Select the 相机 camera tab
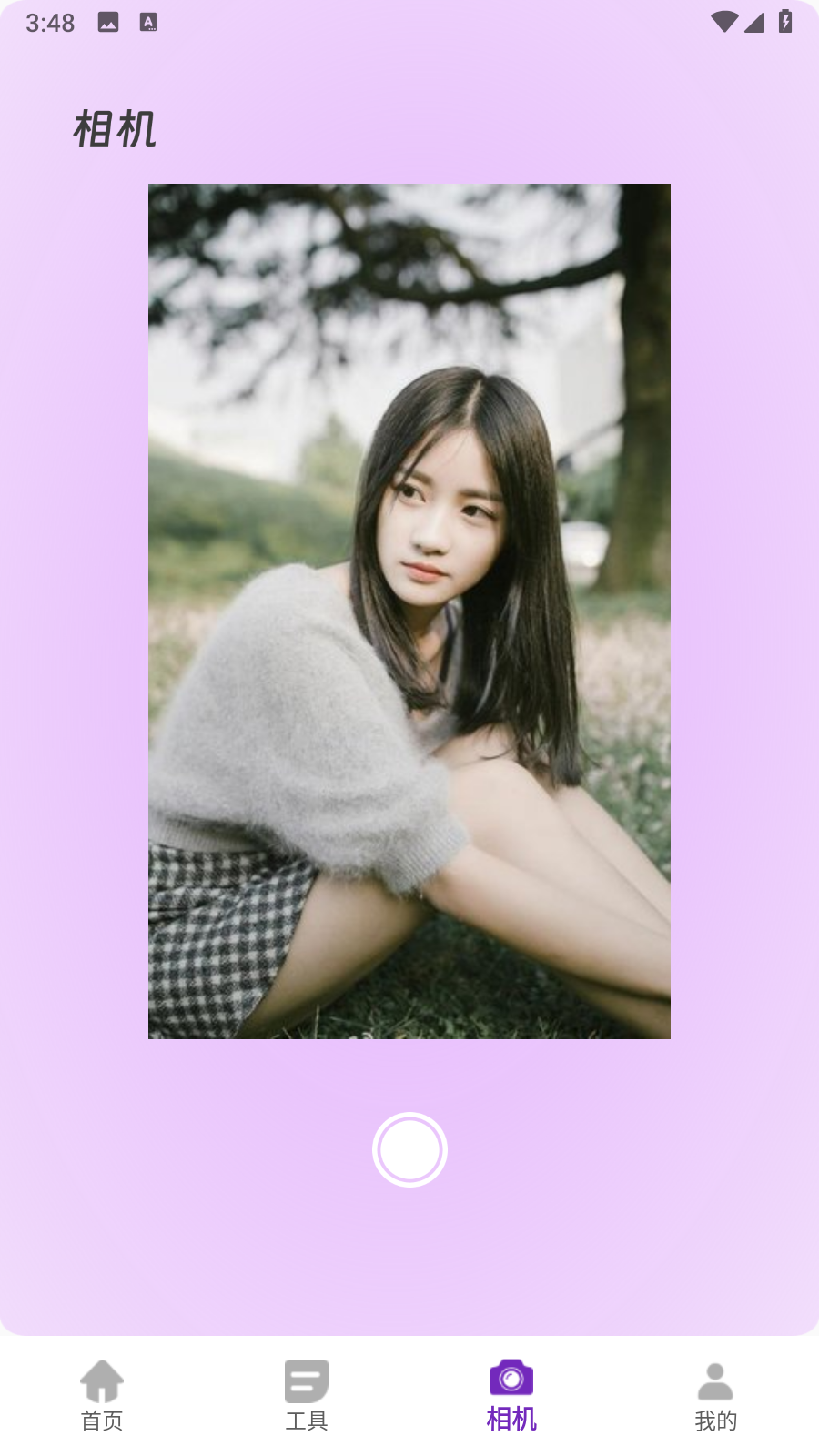Screen dimensions: 819x1456 [511, 1396]
